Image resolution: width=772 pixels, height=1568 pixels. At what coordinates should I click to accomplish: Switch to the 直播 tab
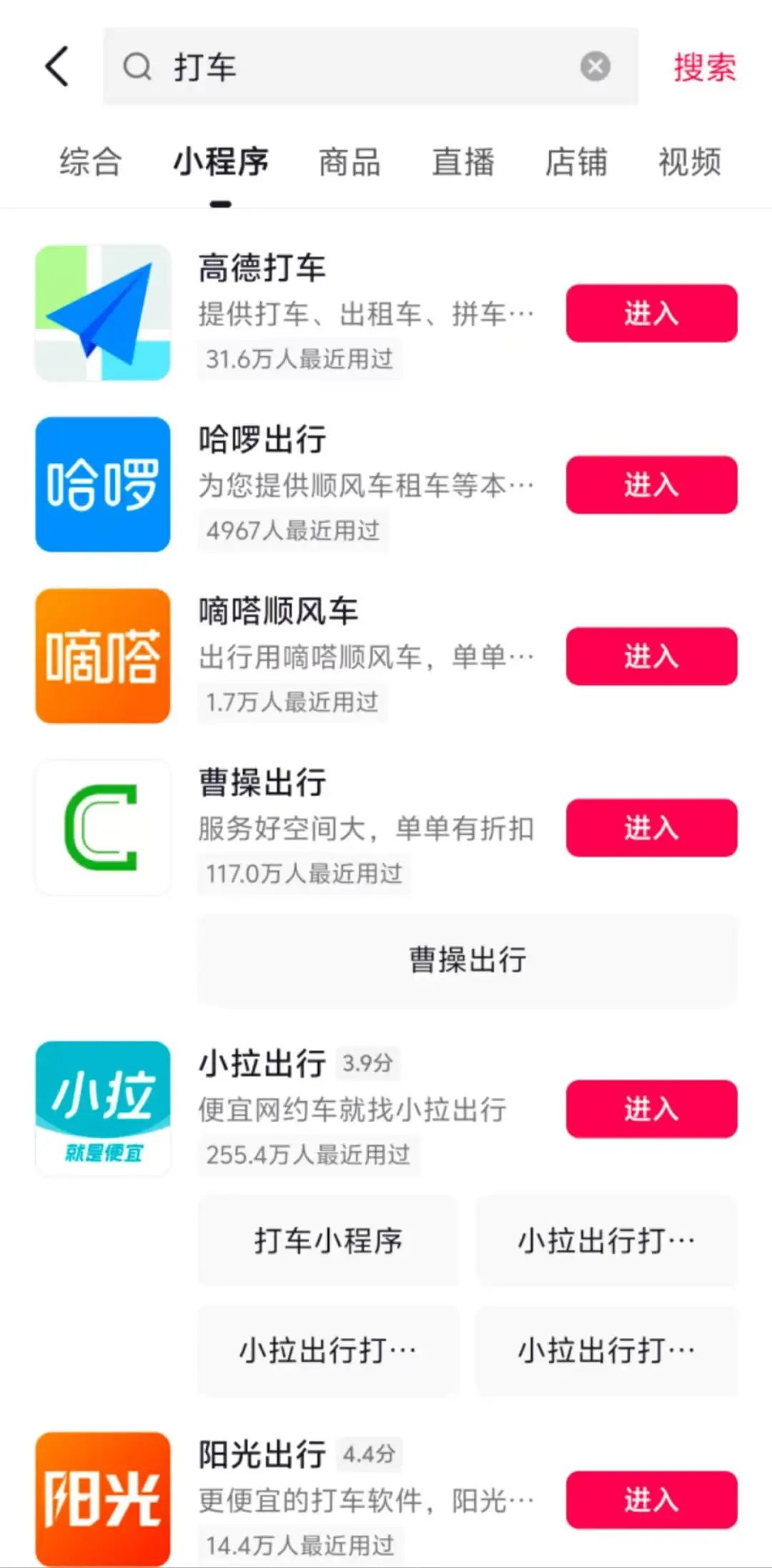[463, 163]
